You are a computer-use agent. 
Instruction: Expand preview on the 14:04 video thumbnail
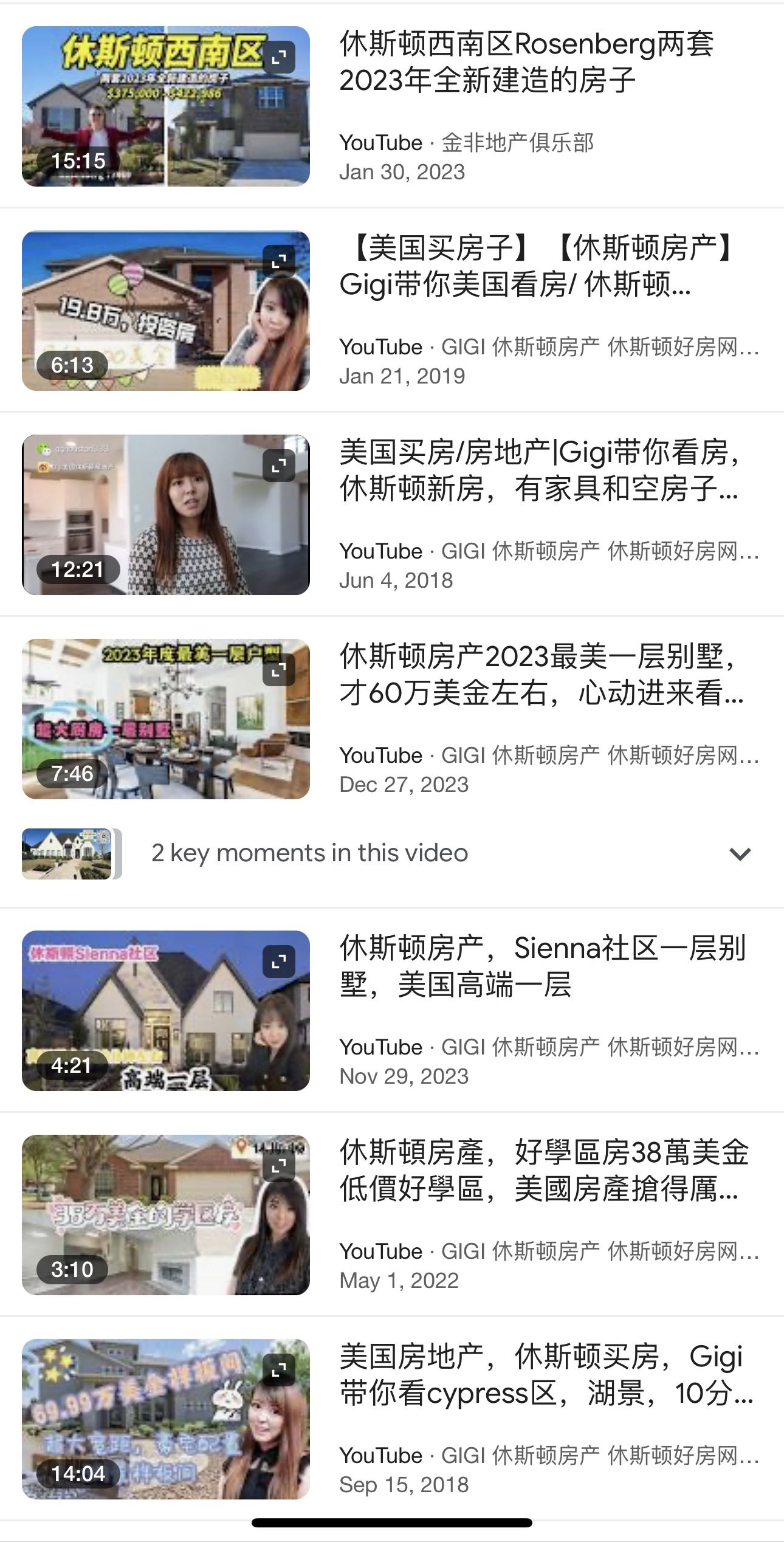279,1371
